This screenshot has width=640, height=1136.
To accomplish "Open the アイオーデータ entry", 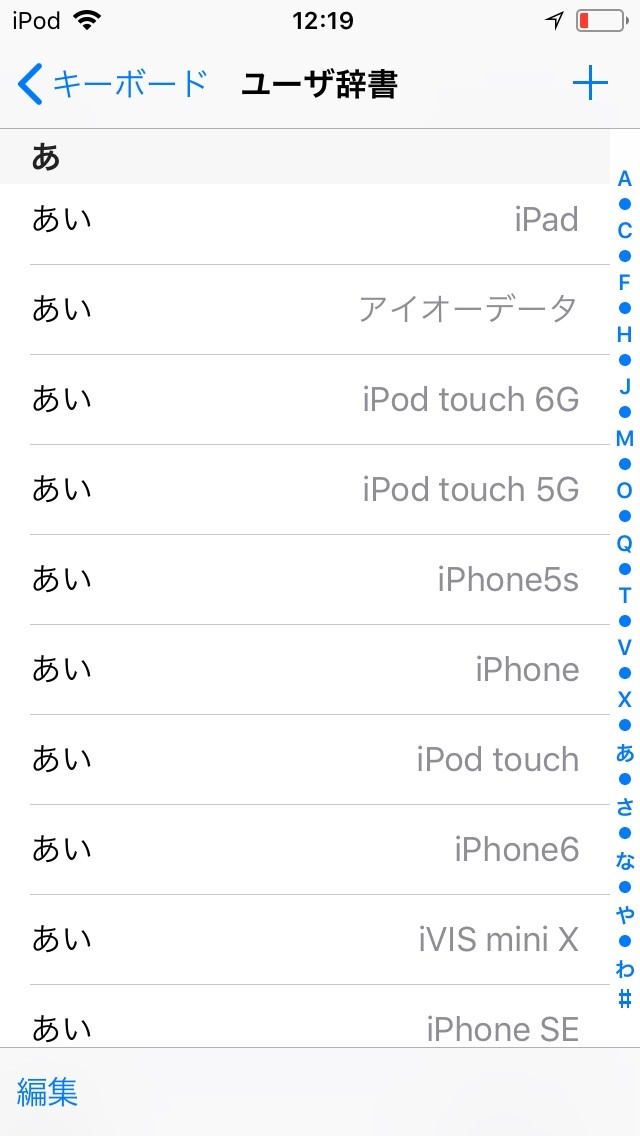I will coord(305,310).
